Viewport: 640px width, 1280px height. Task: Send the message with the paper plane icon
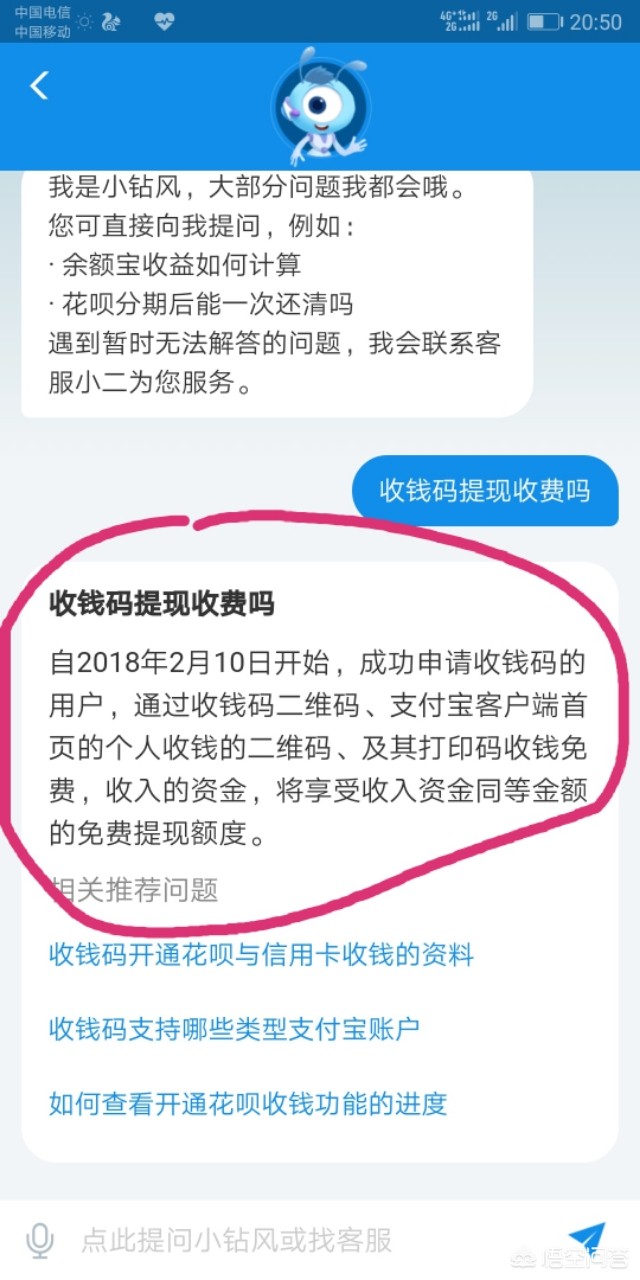click(586, 1239)
